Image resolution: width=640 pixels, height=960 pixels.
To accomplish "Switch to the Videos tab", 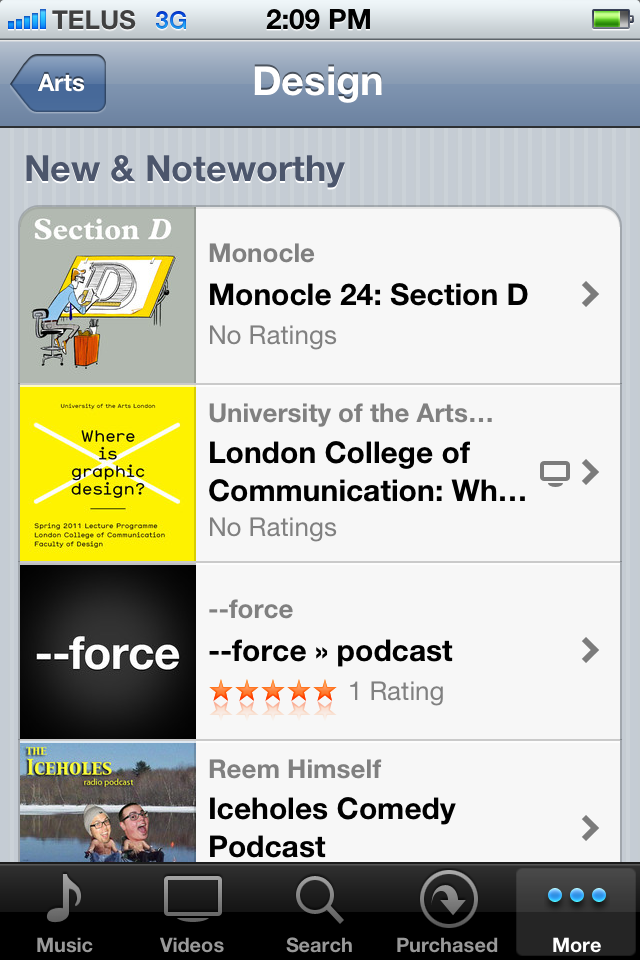I will (x=192, y=912).
